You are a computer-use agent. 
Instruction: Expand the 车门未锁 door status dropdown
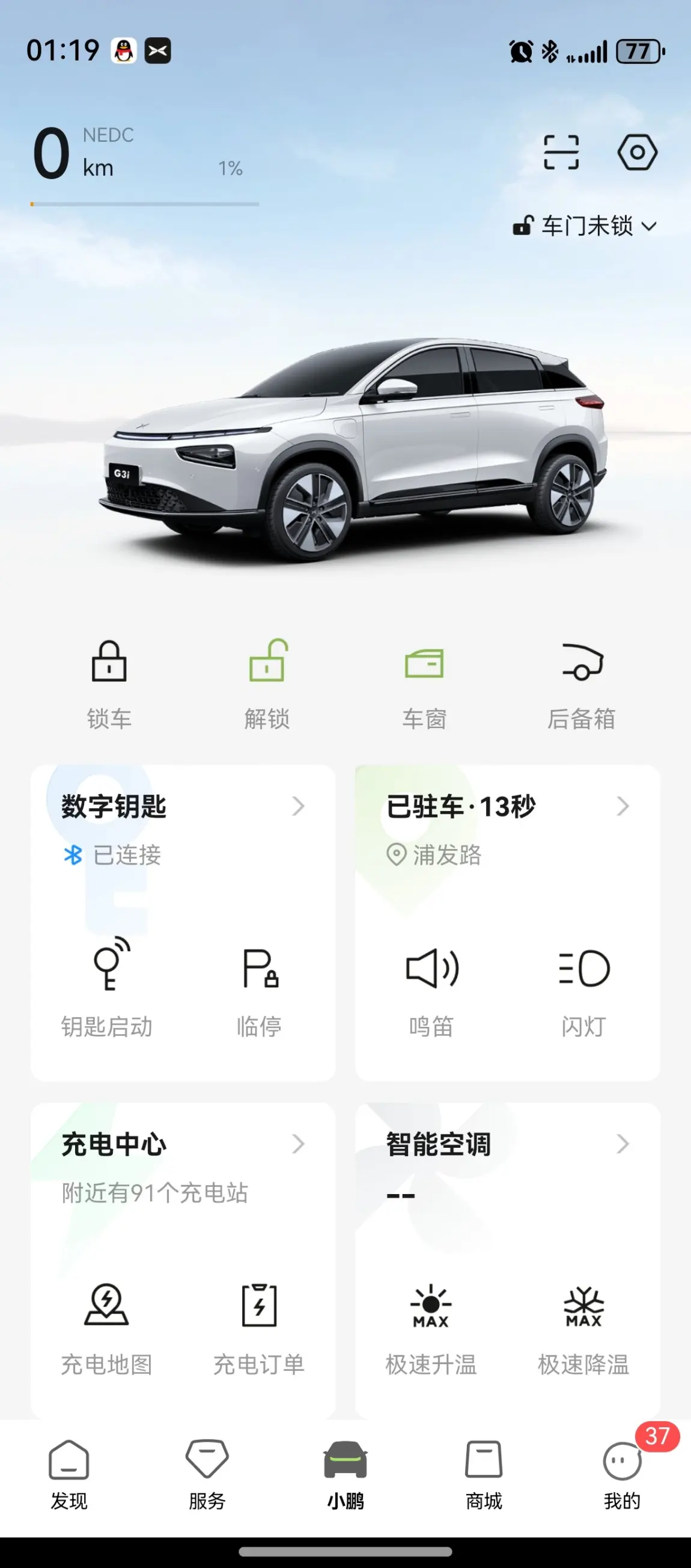click(585, 227)
